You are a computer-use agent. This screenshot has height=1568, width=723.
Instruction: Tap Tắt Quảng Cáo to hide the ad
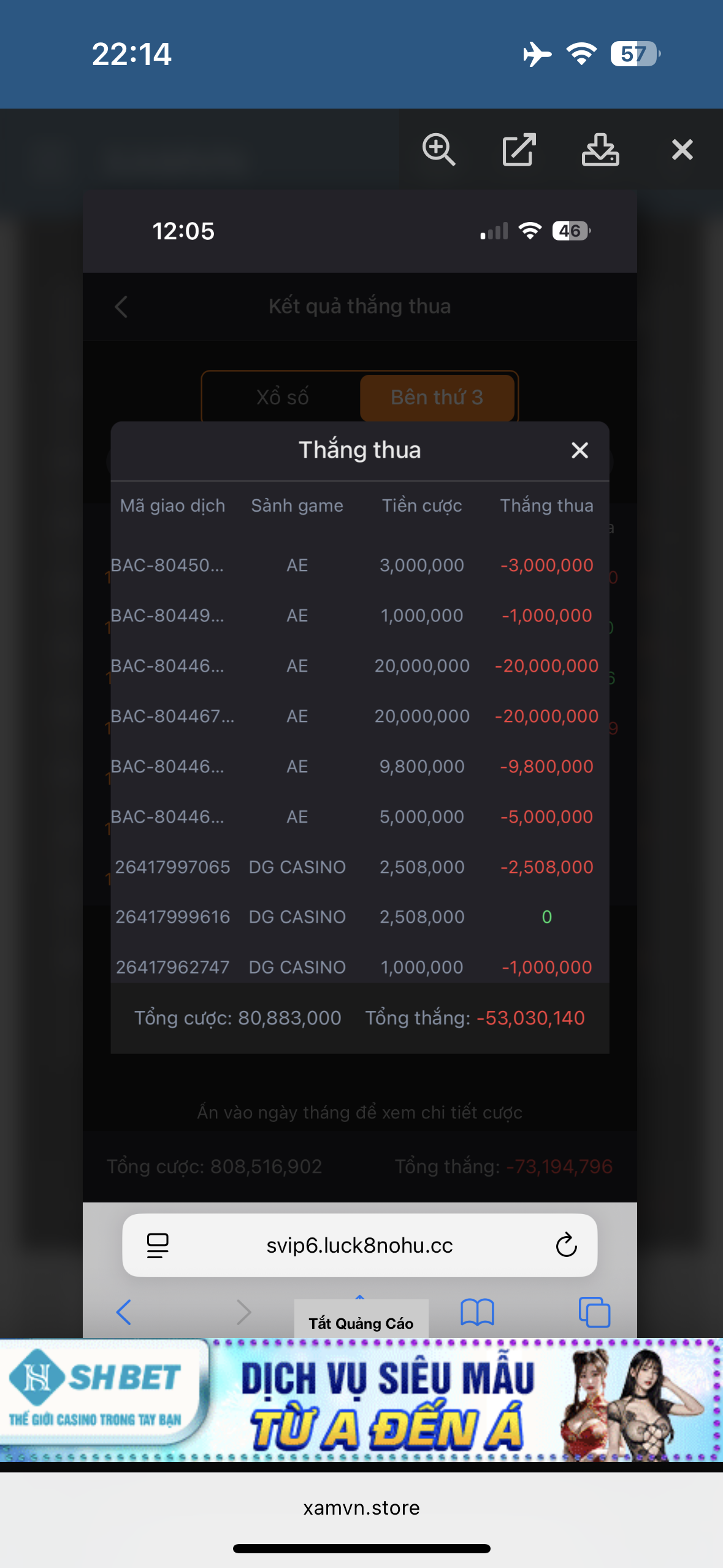[361, 1323]
